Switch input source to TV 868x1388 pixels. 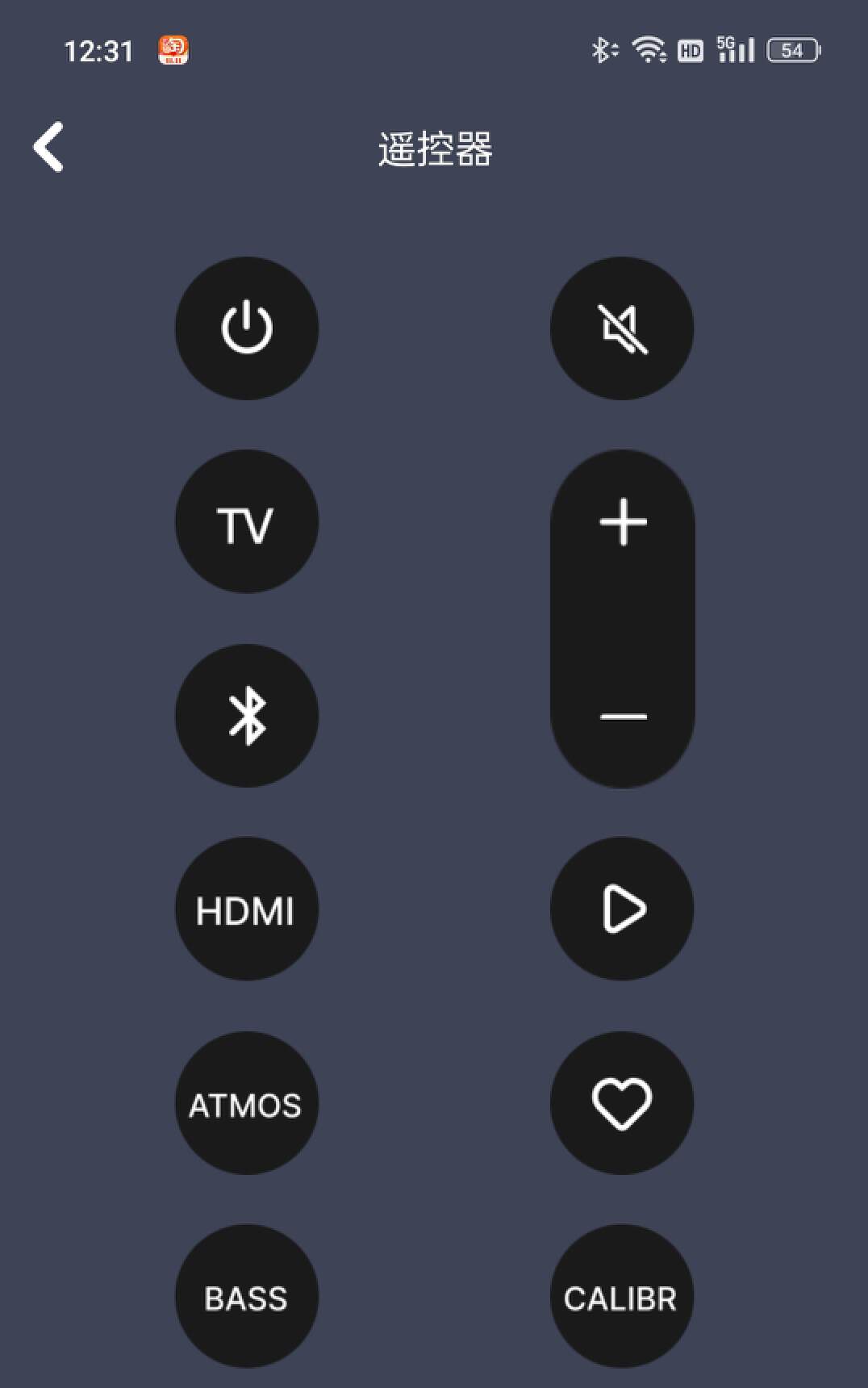[247, 522]
